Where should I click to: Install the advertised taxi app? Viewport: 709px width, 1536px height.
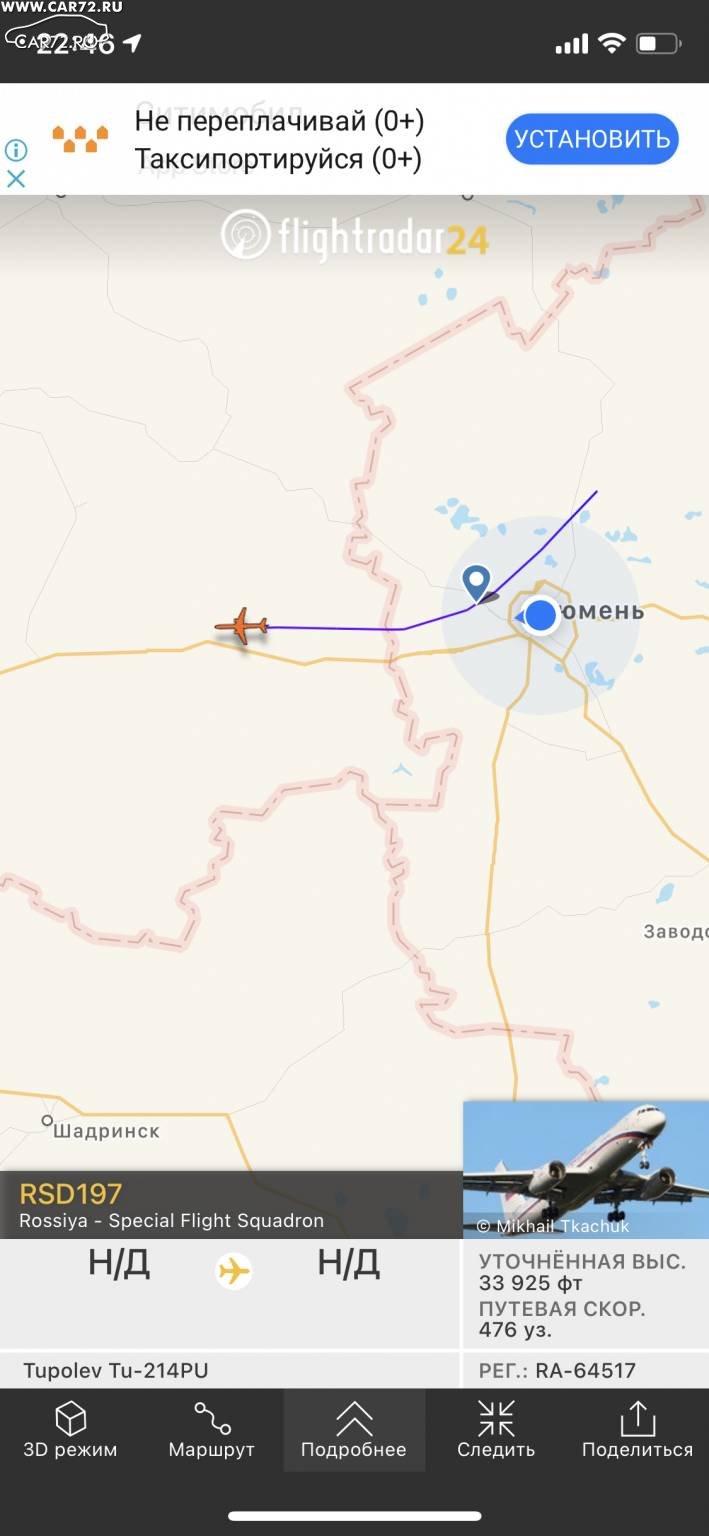point(592,139)
